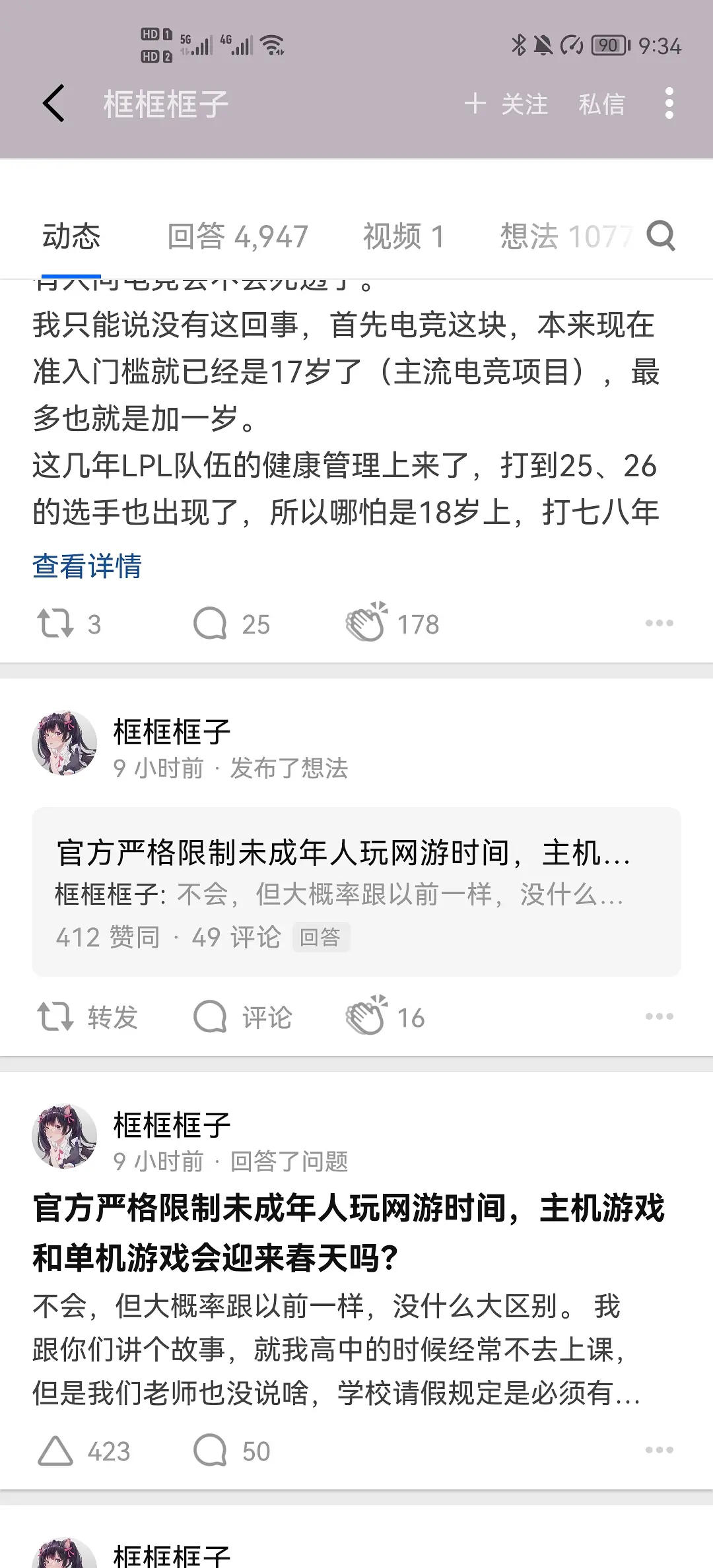Open the quoted answer card with 412 赞同
Image resolution: width=713 pixels, height=1568 pixels.
tap(356, 891)
